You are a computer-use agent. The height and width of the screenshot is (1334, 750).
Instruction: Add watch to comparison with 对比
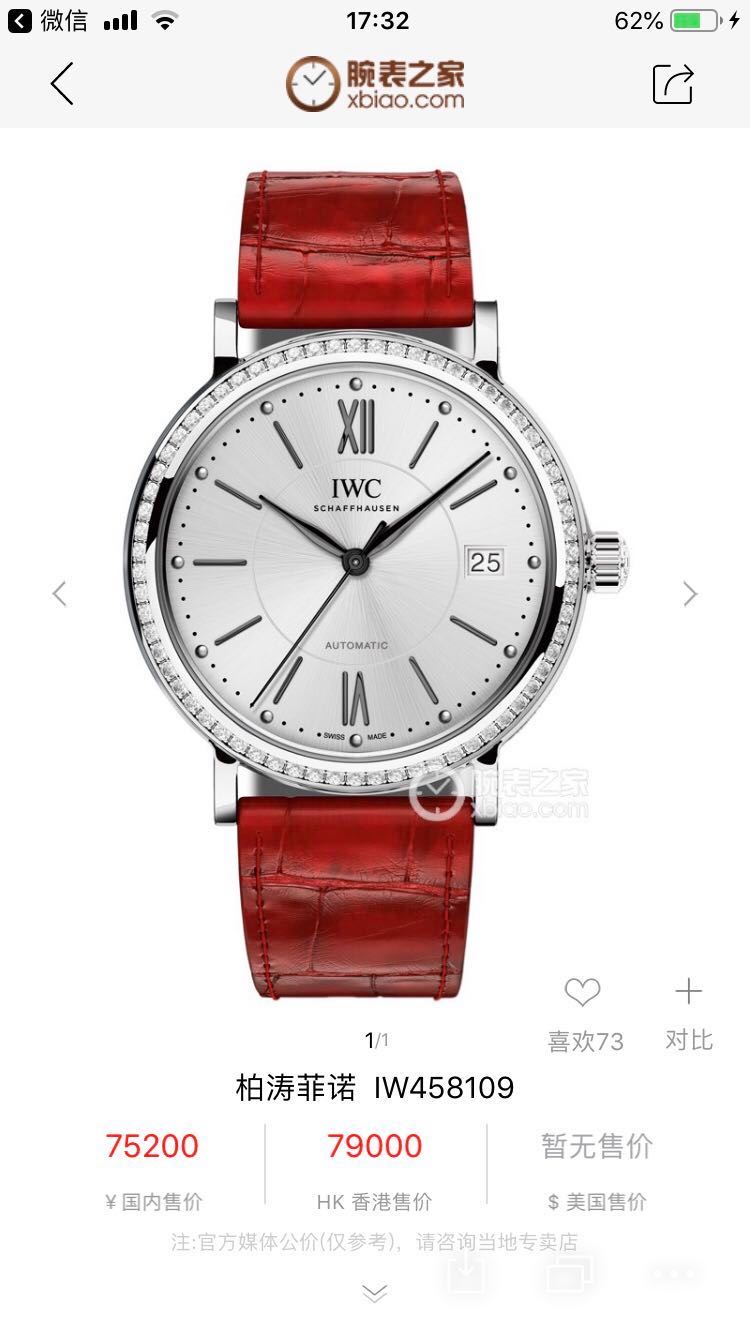point(688,1010)
